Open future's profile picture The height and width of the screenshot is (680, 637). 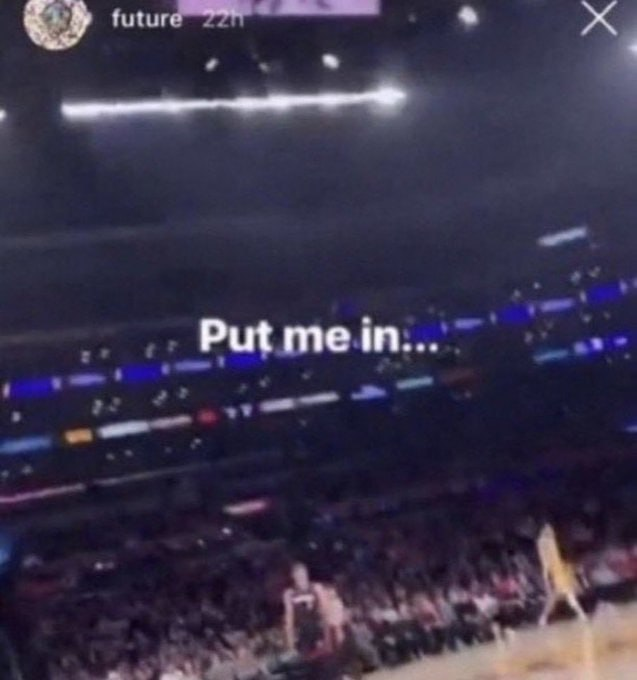pos(56,20)
